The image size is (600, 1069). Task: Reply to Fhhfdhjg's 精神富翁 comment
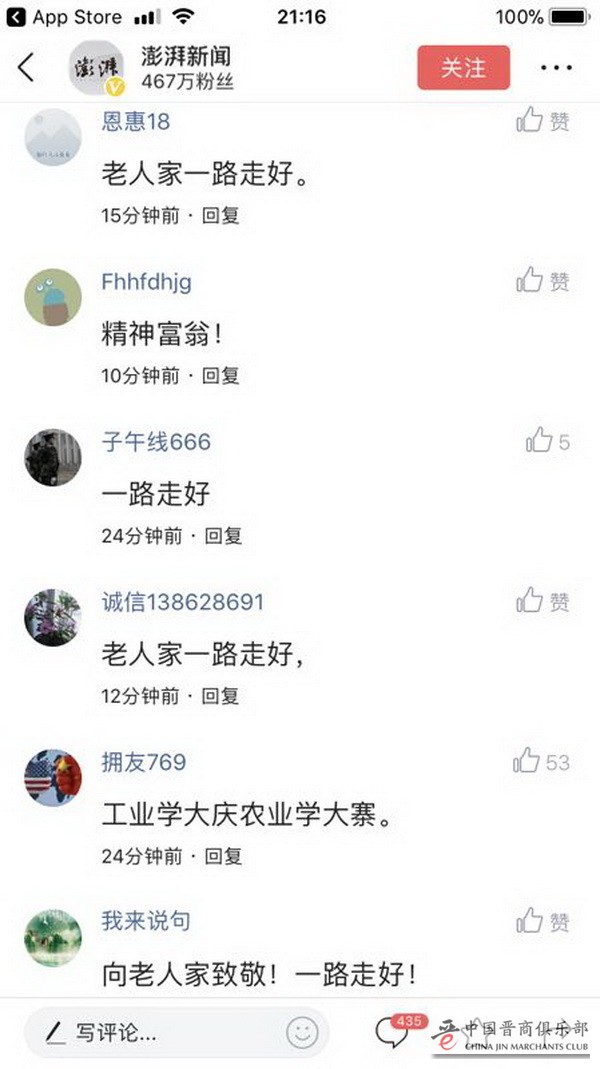pos(221,376)
